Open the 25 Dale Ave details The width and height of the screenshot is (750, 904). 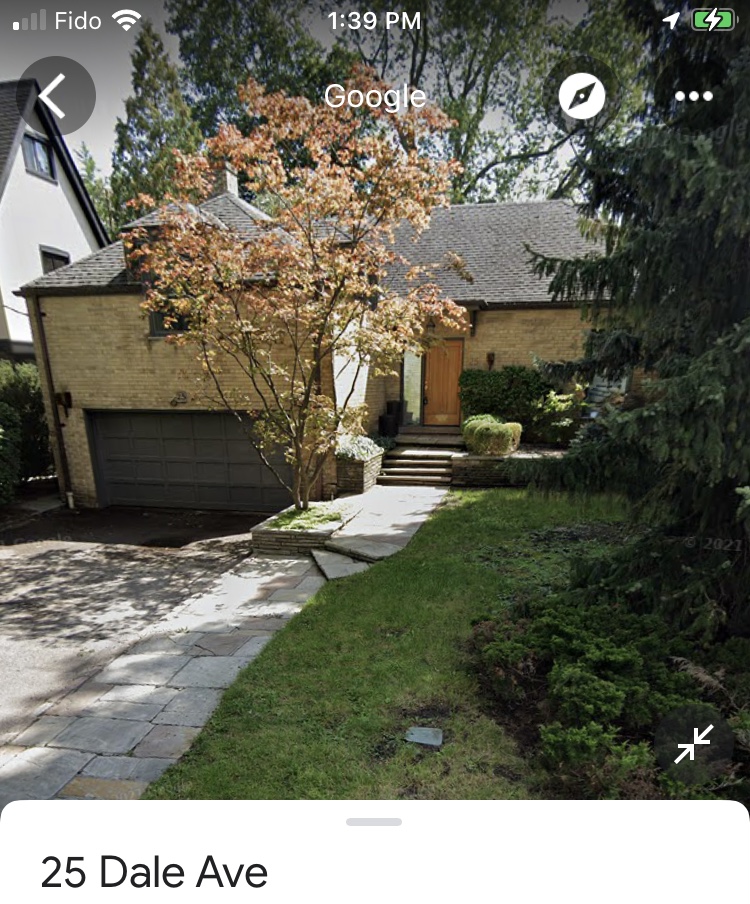154,872
